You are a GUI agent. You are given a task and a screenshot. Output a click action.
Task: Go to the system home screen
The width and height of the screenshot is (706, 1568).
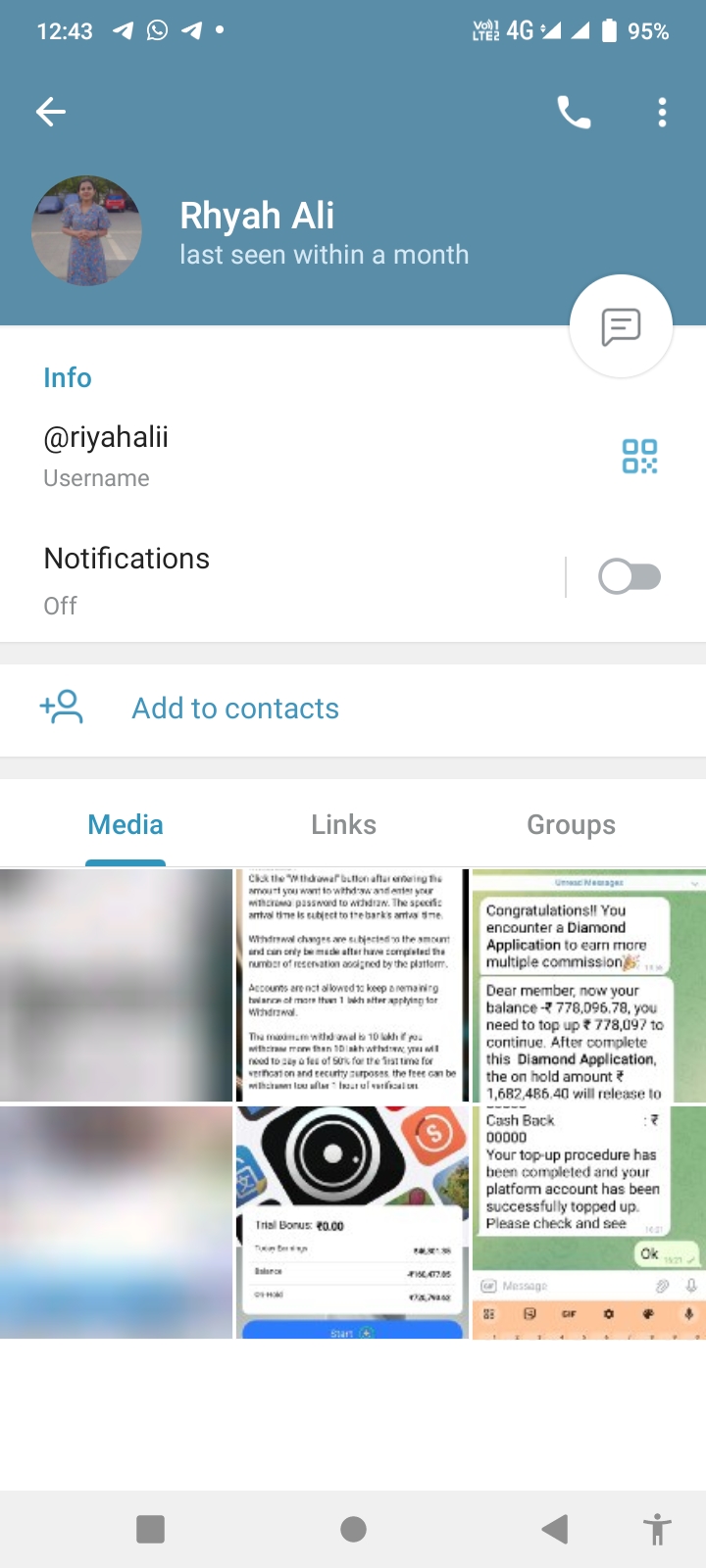pyautogui.click(x=353, y=1529)
